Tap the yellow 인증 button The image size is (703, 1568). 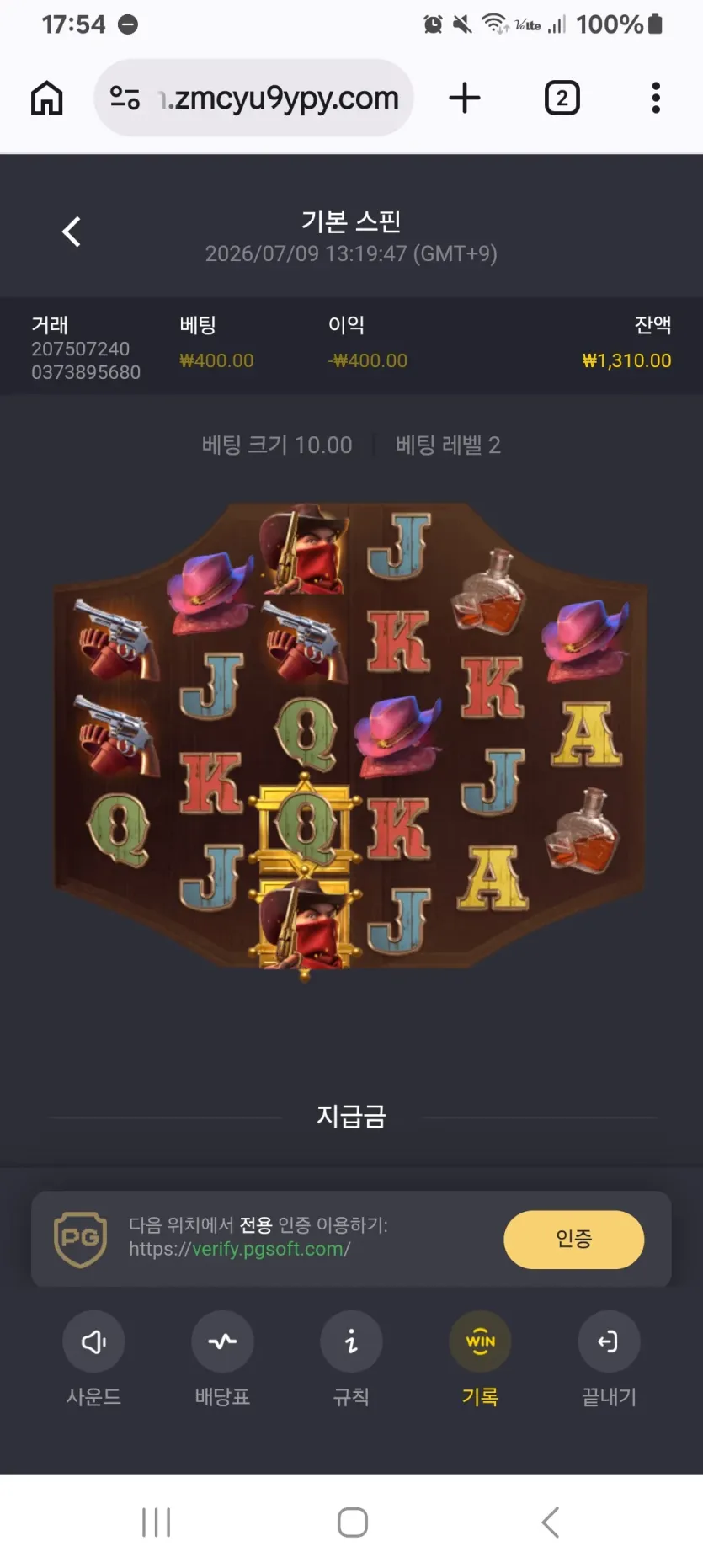point(574,1239)
